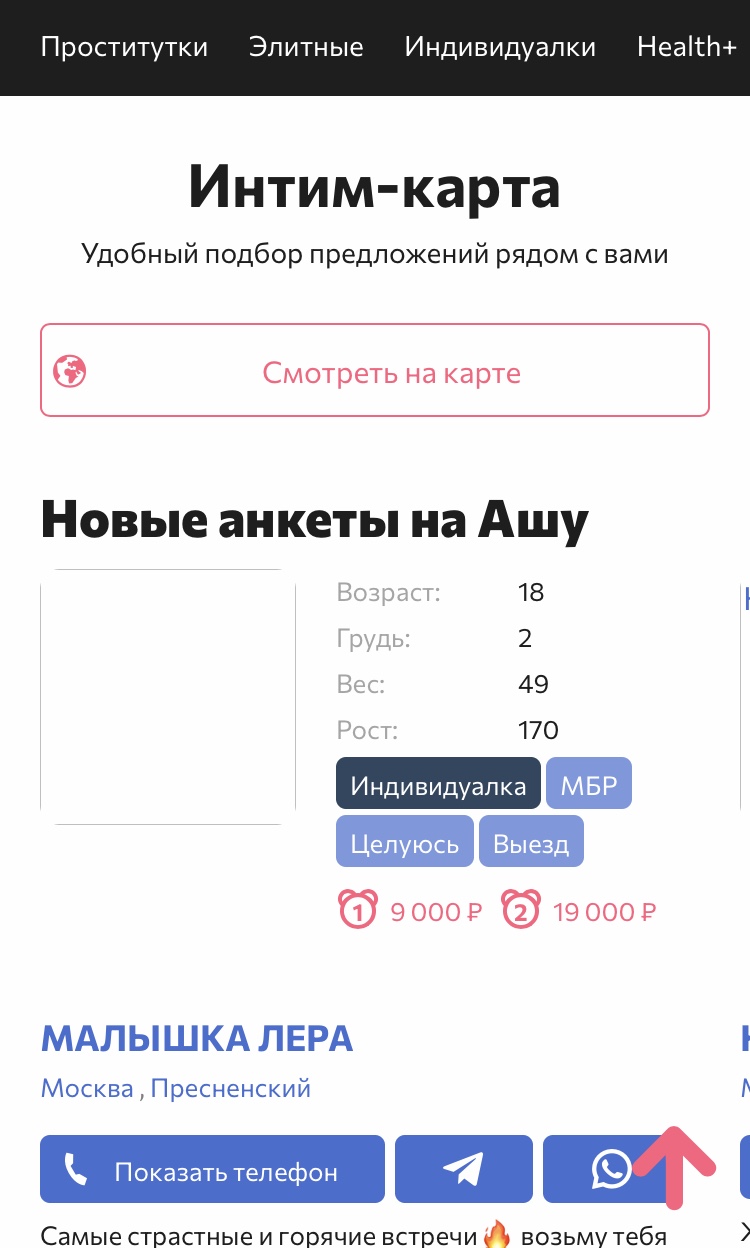Open the WhatsApp contact button
Viewport: 750px width, 1248px height.
click(603, 1168)
